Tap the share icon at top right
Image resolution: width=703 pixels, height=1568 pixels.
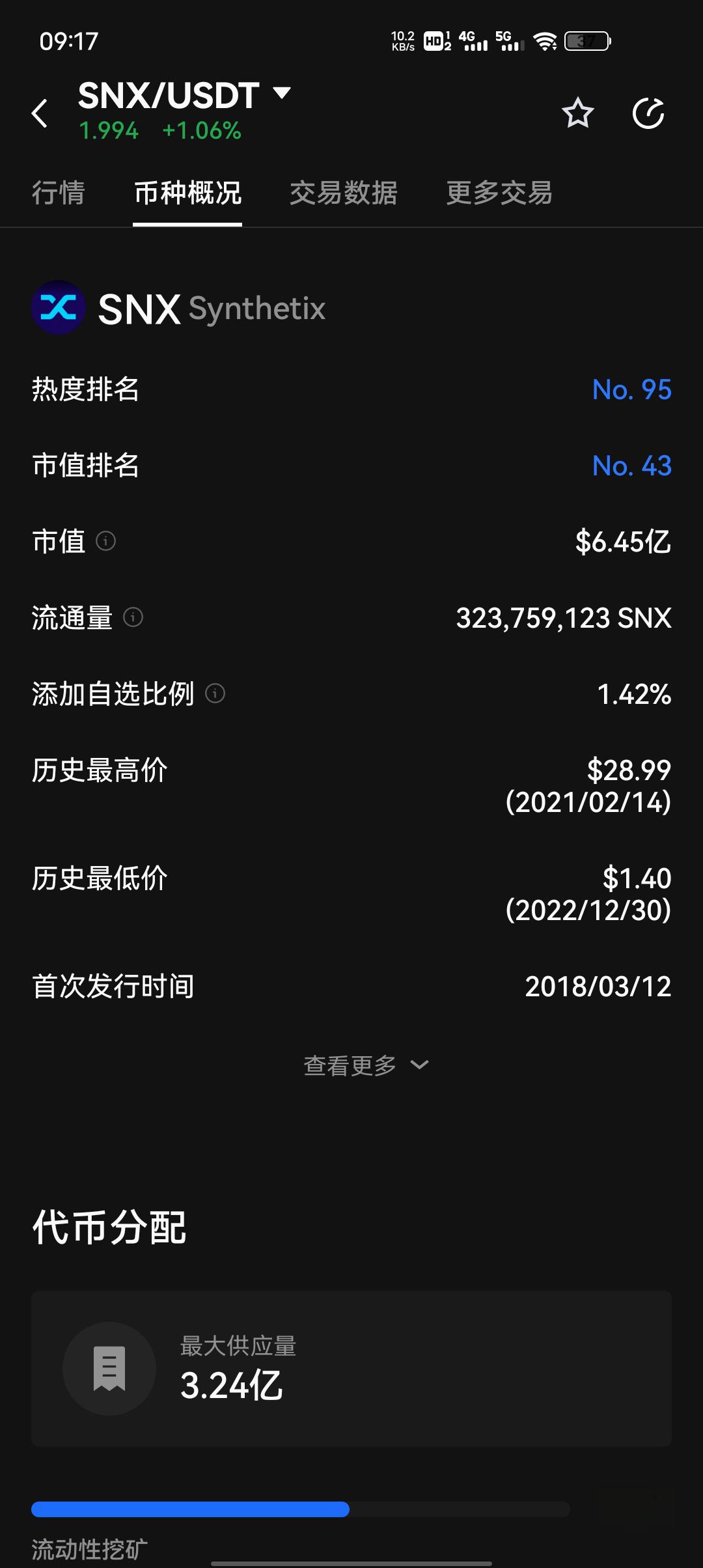648,113
